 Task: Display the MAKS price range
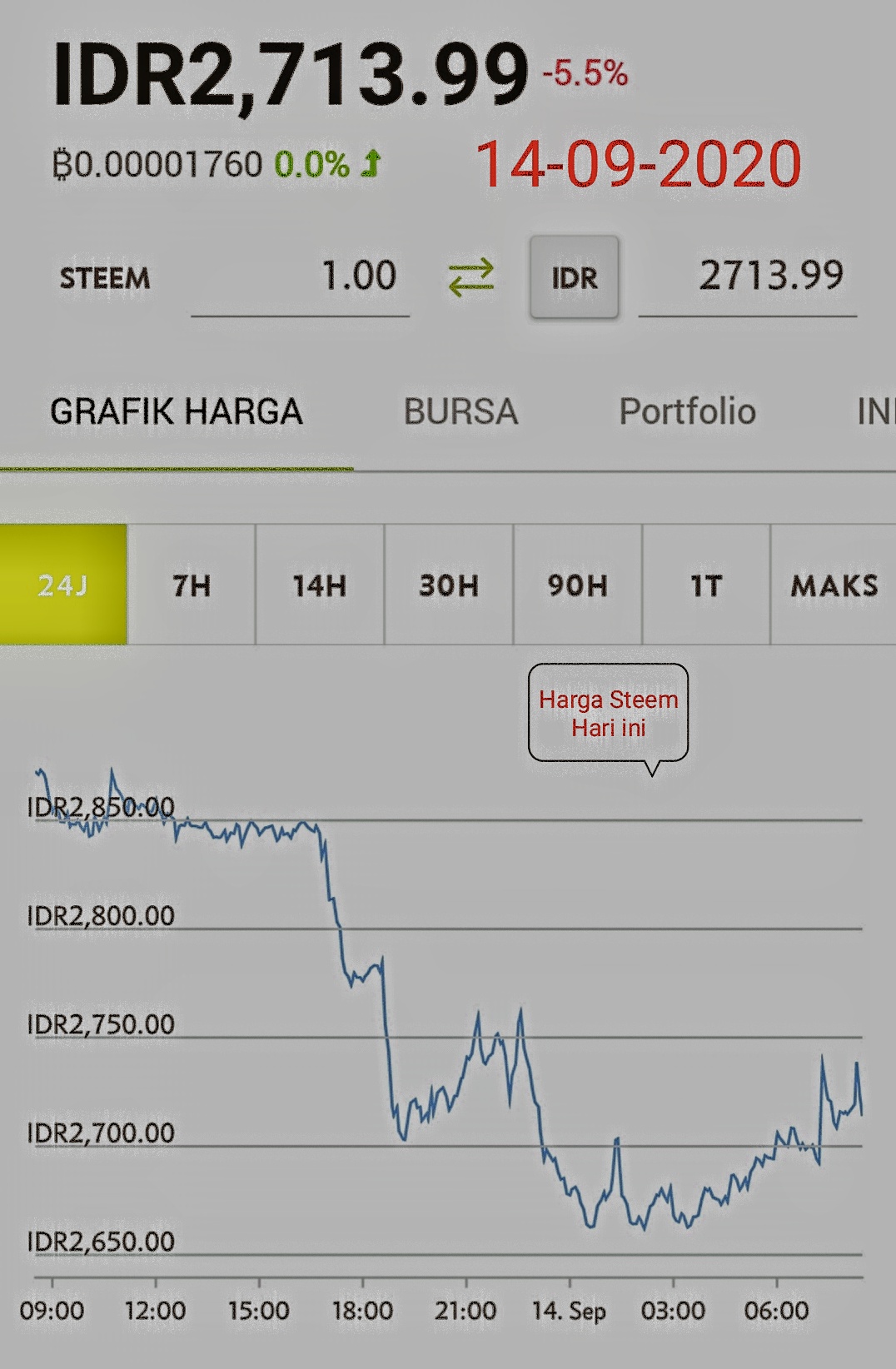834,585
